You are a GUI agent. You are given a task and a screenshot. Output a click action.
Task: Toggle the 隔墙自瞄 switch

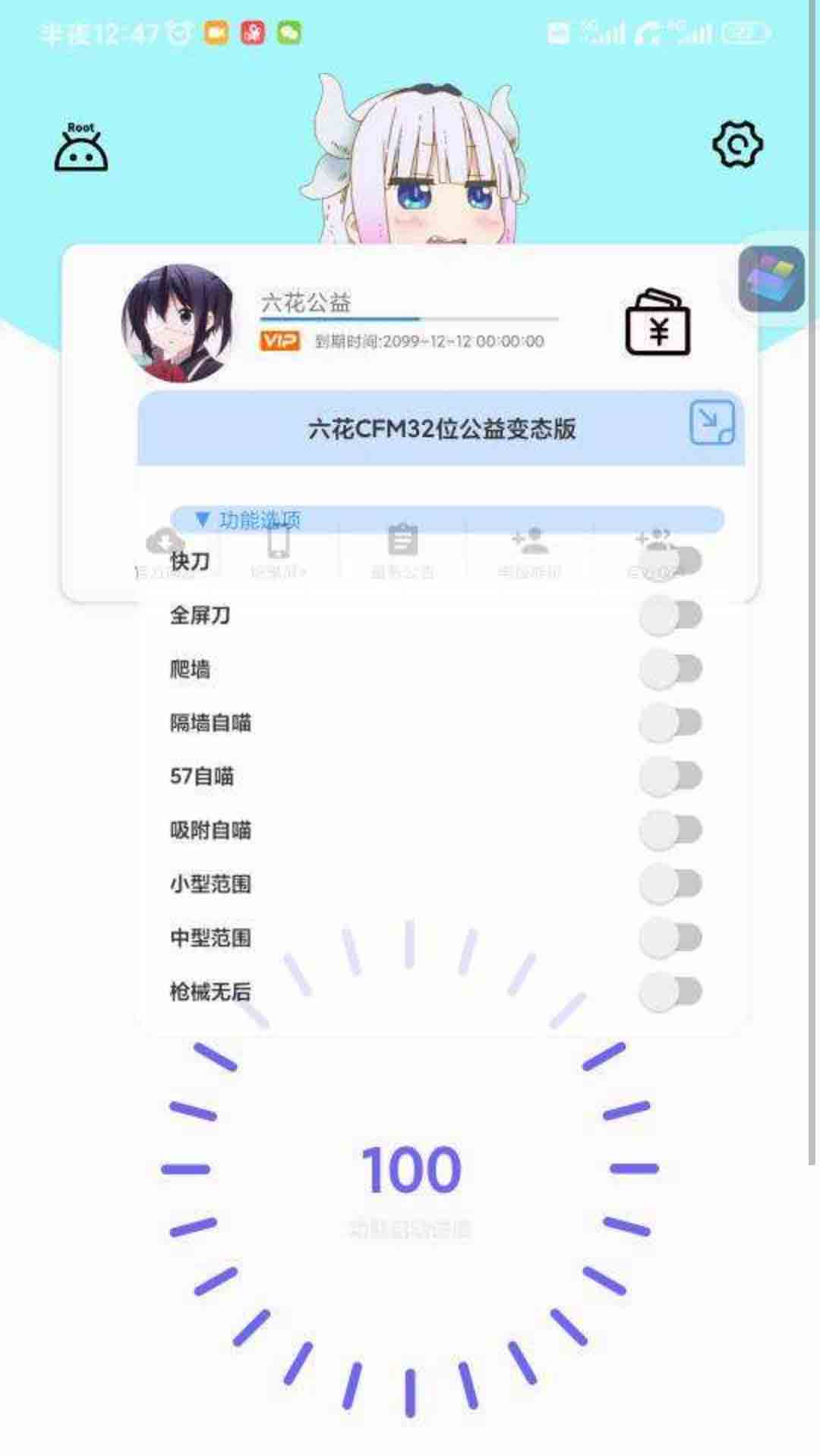(x=670, y=722)
